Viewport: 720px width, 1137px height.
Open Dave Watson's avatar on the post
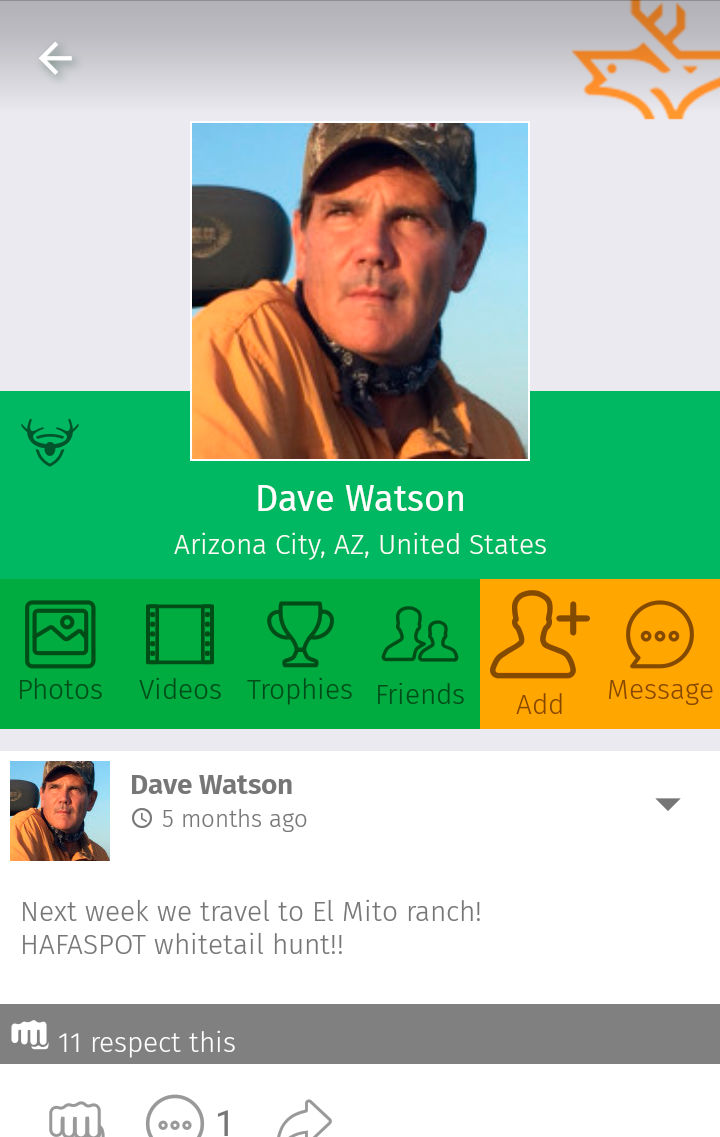click(x=60, y=811)
